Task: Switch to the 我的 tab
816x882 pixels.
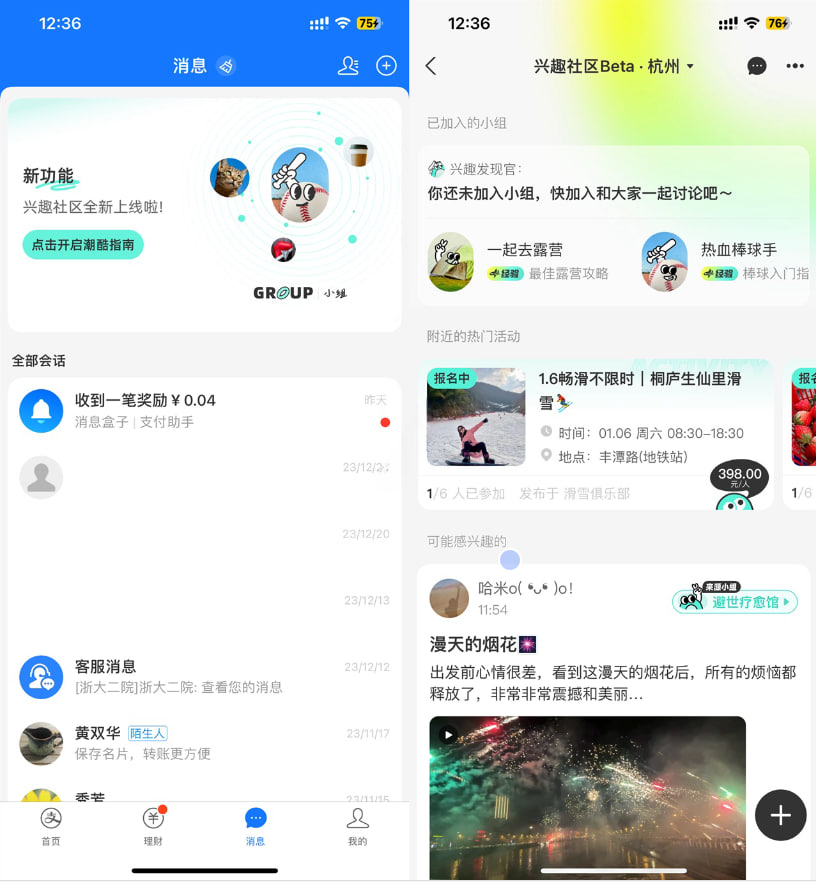Action: [x=357, y=826]
